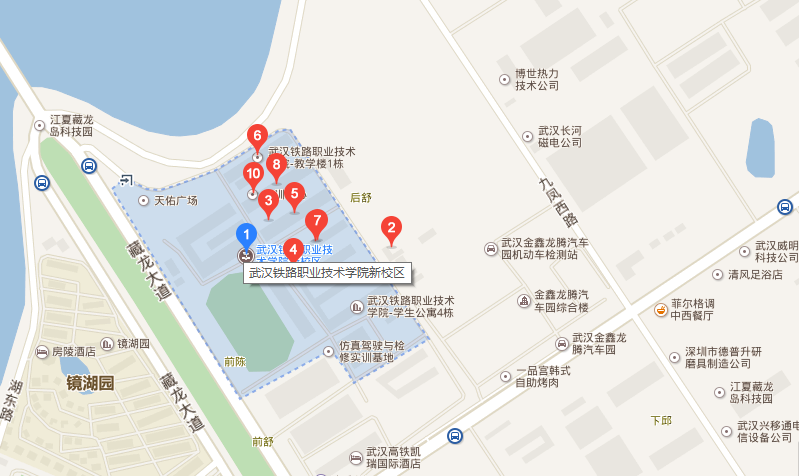Tap red marker number 4
The height and width of the screenshot is (476, 799).
point(293,248)
